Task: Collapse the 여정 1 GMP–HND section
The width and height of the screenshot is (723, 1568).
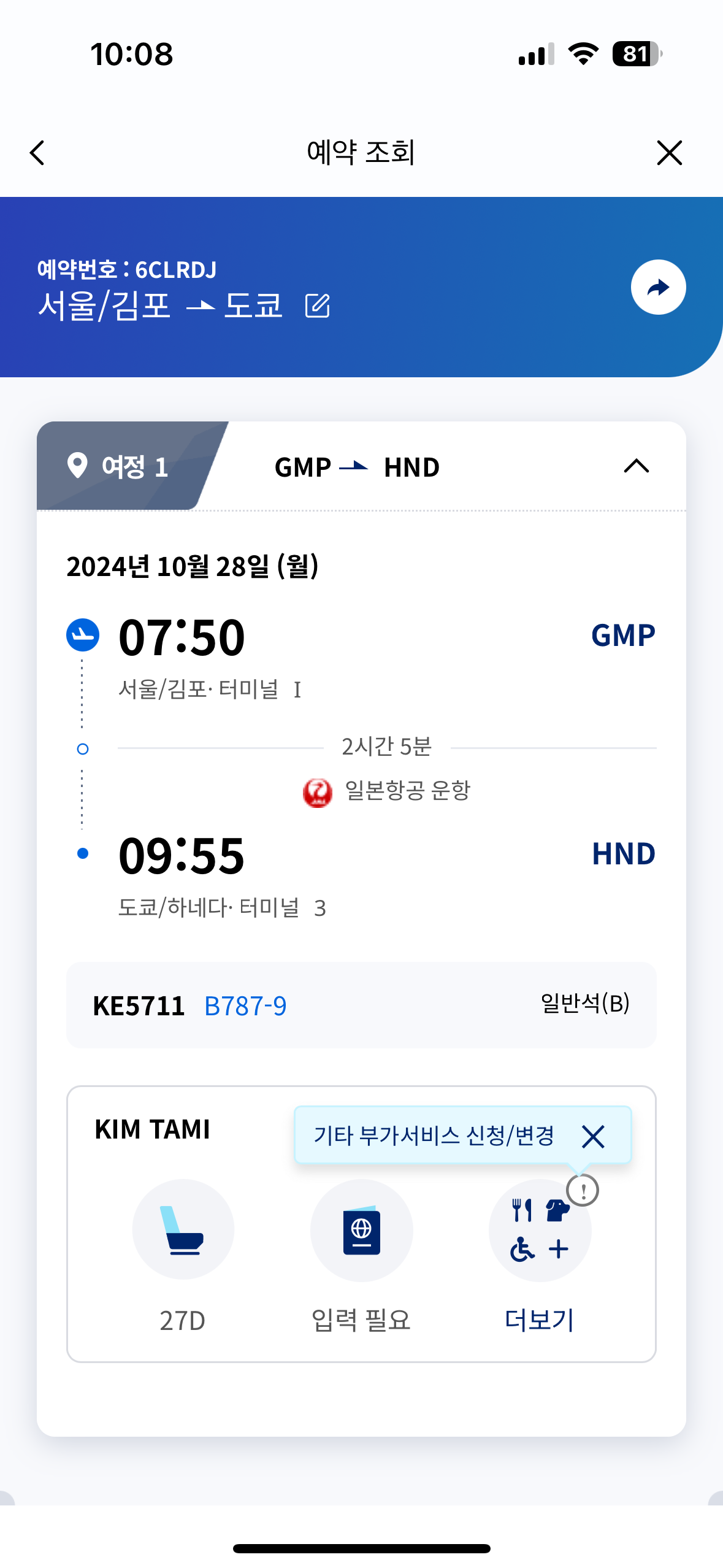Action: point(636,466)
